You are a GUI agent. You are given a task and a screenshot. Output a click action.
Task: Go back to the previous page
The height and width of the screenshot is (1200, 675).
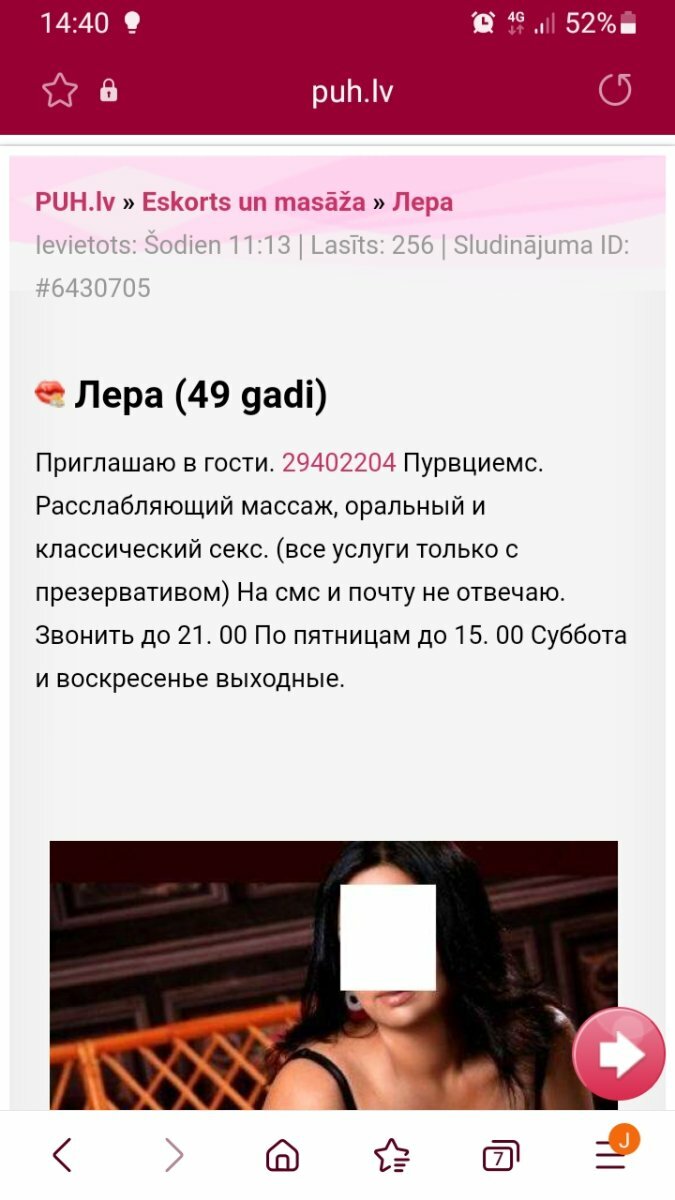62,1156
